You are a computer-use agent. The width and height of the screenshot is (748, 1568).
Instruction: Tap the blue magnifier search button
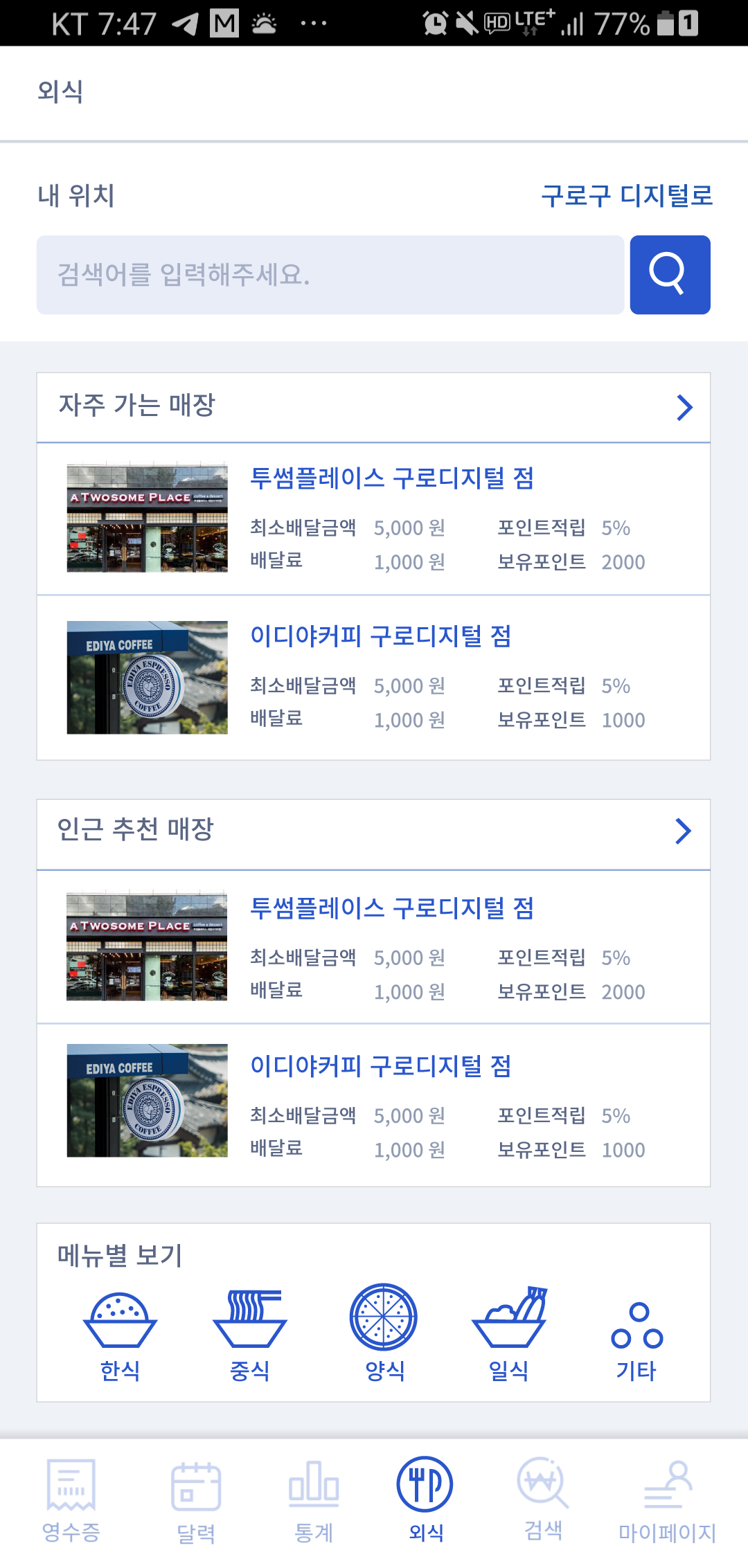pos(670,275)
